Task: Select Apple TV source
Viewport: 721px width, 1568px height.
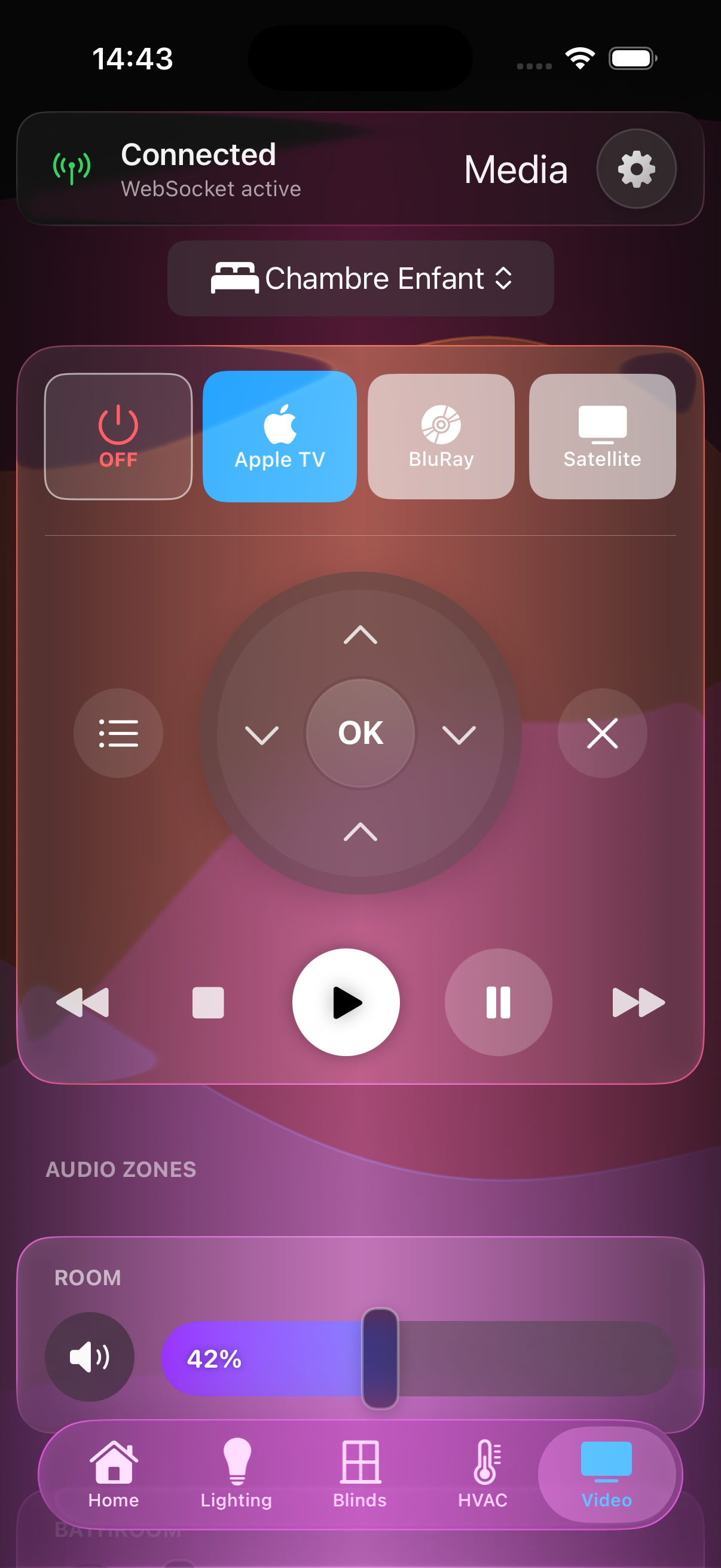Action: coord(279,436)
